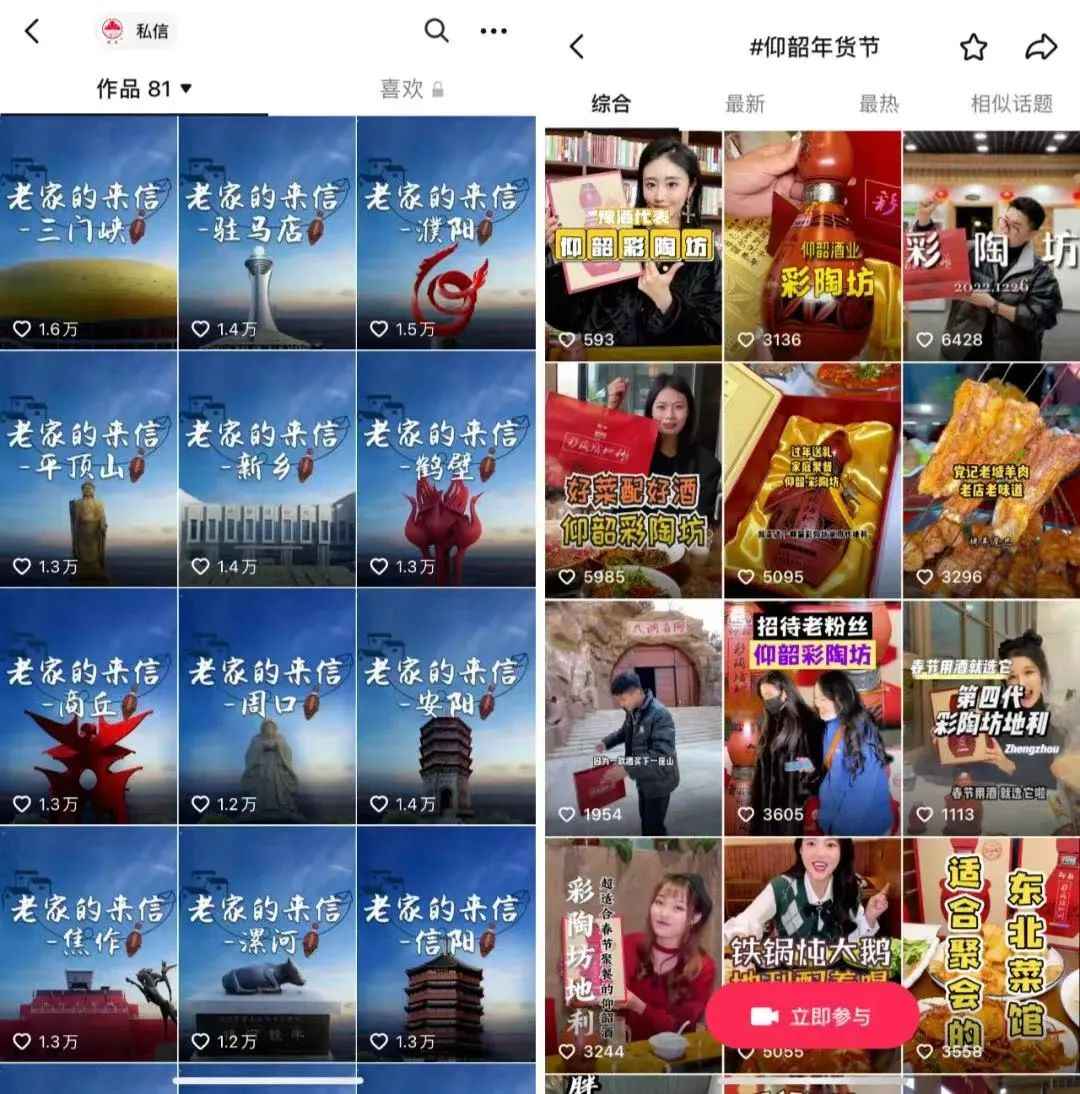The image size is (1080, 1094).
Task: Open the 老家的来信 周口 video
Action: pos(267,706)
